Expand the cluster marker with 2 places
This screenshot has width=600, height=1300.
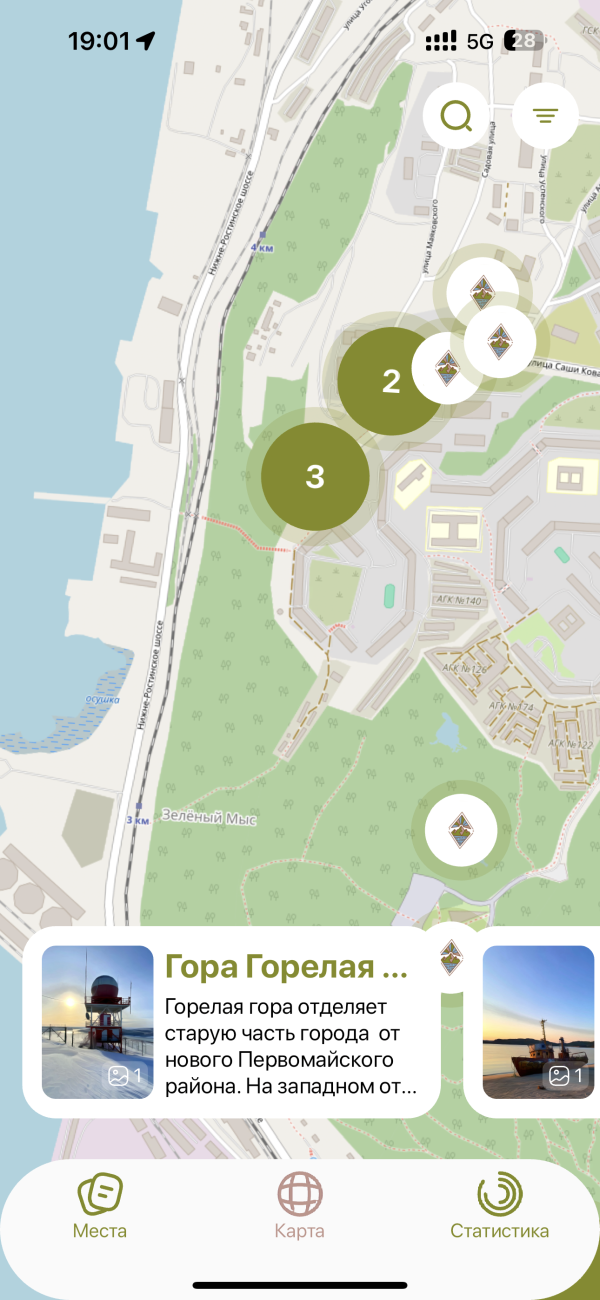[x=391, y=380]
